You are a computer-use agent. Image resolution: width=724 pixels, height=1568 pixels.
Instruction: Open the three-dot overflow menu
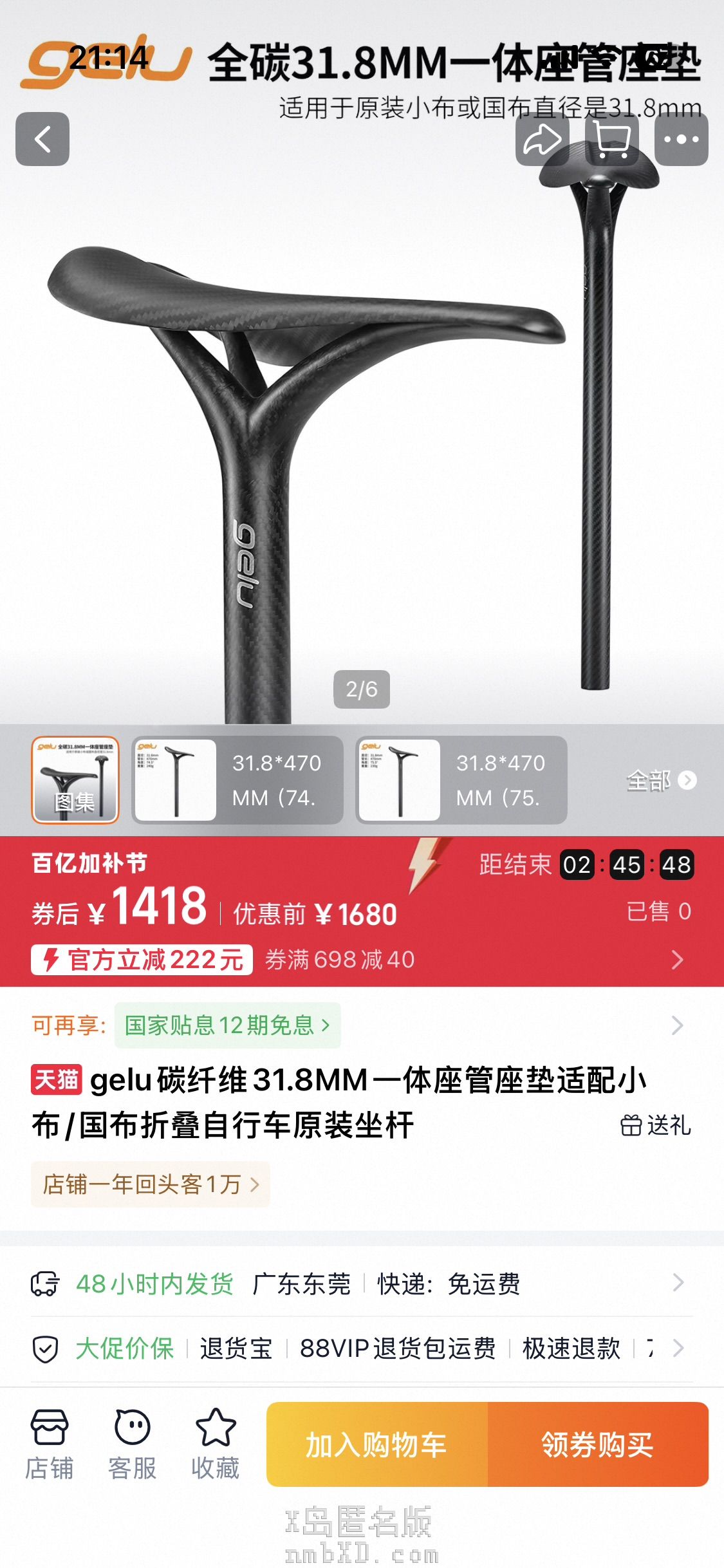point(681,139)
